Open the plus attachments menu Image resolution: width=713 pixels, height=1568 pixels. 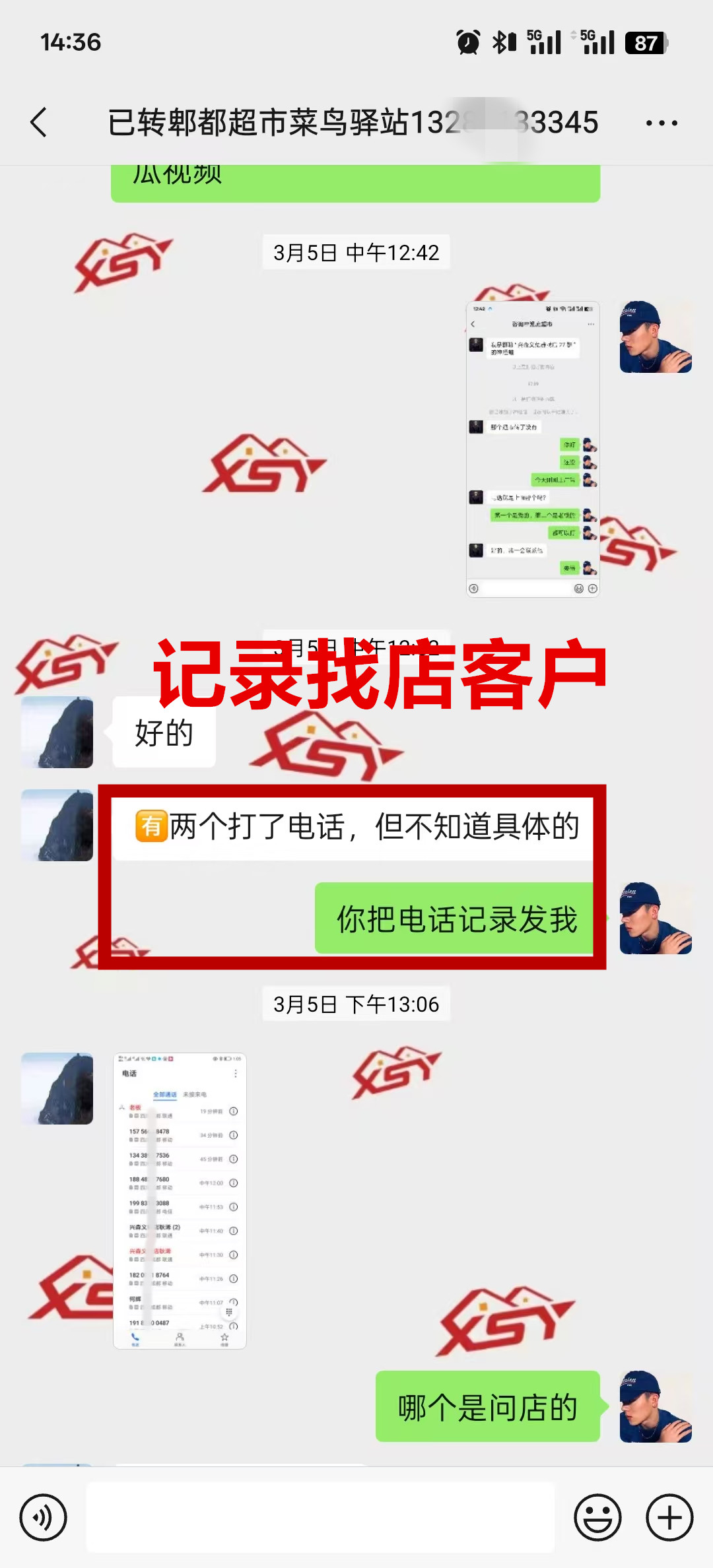click(x=669, y=1517)
